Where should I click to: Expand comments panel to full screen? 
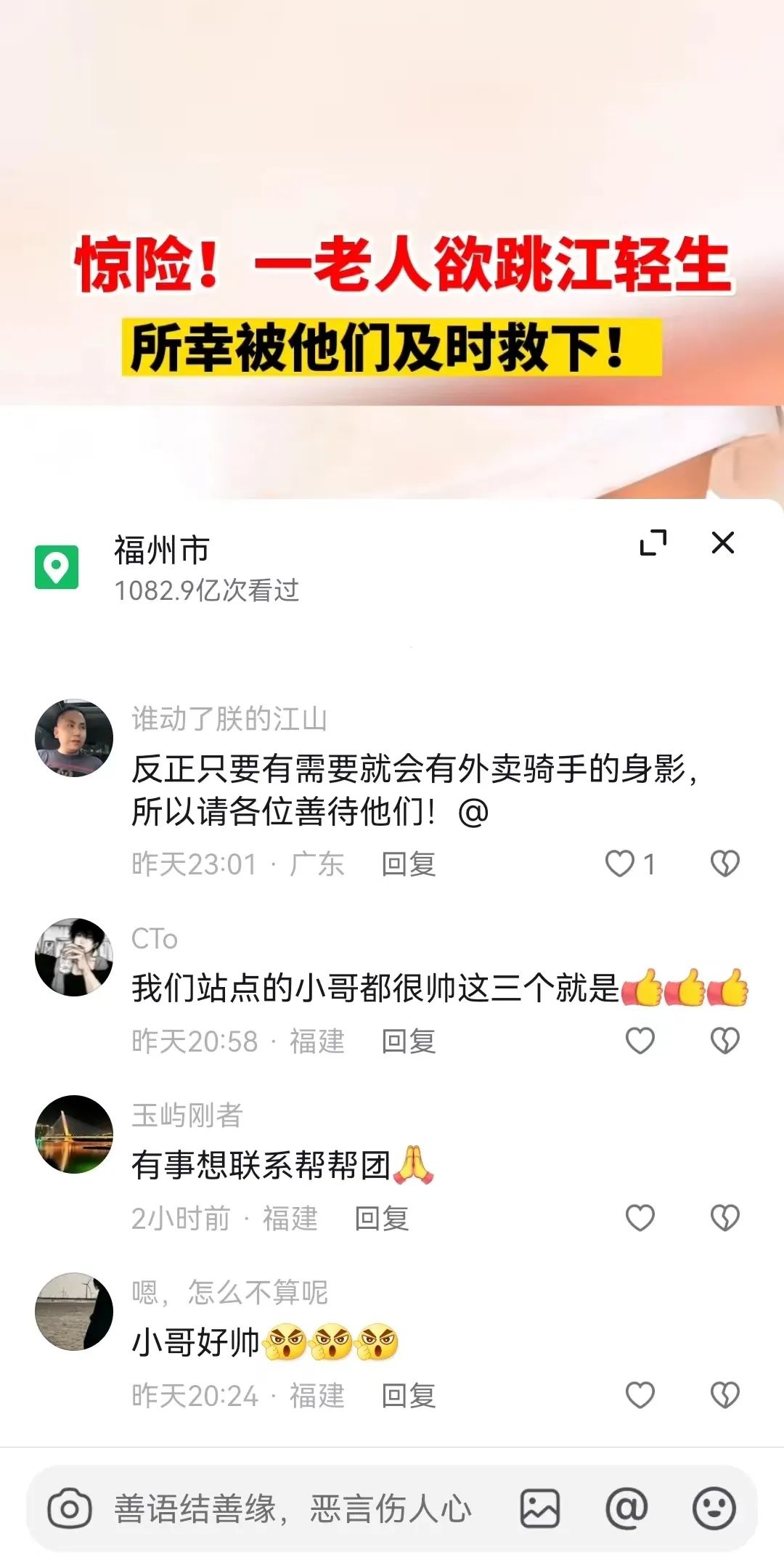(x=653, y=543)
